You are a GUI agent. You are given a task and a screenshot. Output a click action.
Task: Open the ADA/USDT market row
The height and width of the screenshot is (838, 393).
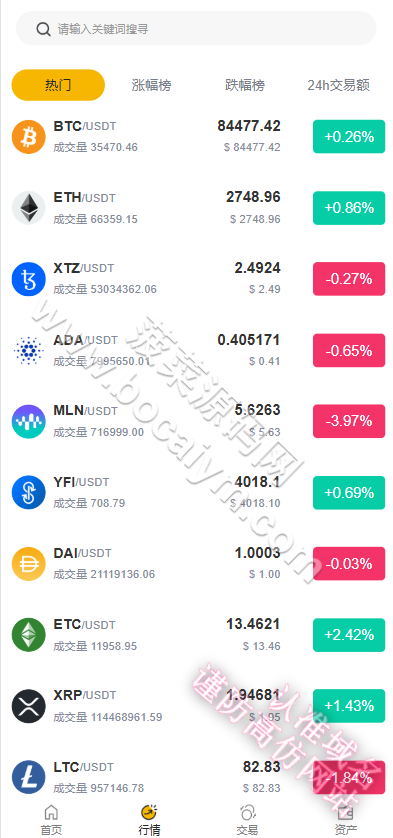coord(198,350)
